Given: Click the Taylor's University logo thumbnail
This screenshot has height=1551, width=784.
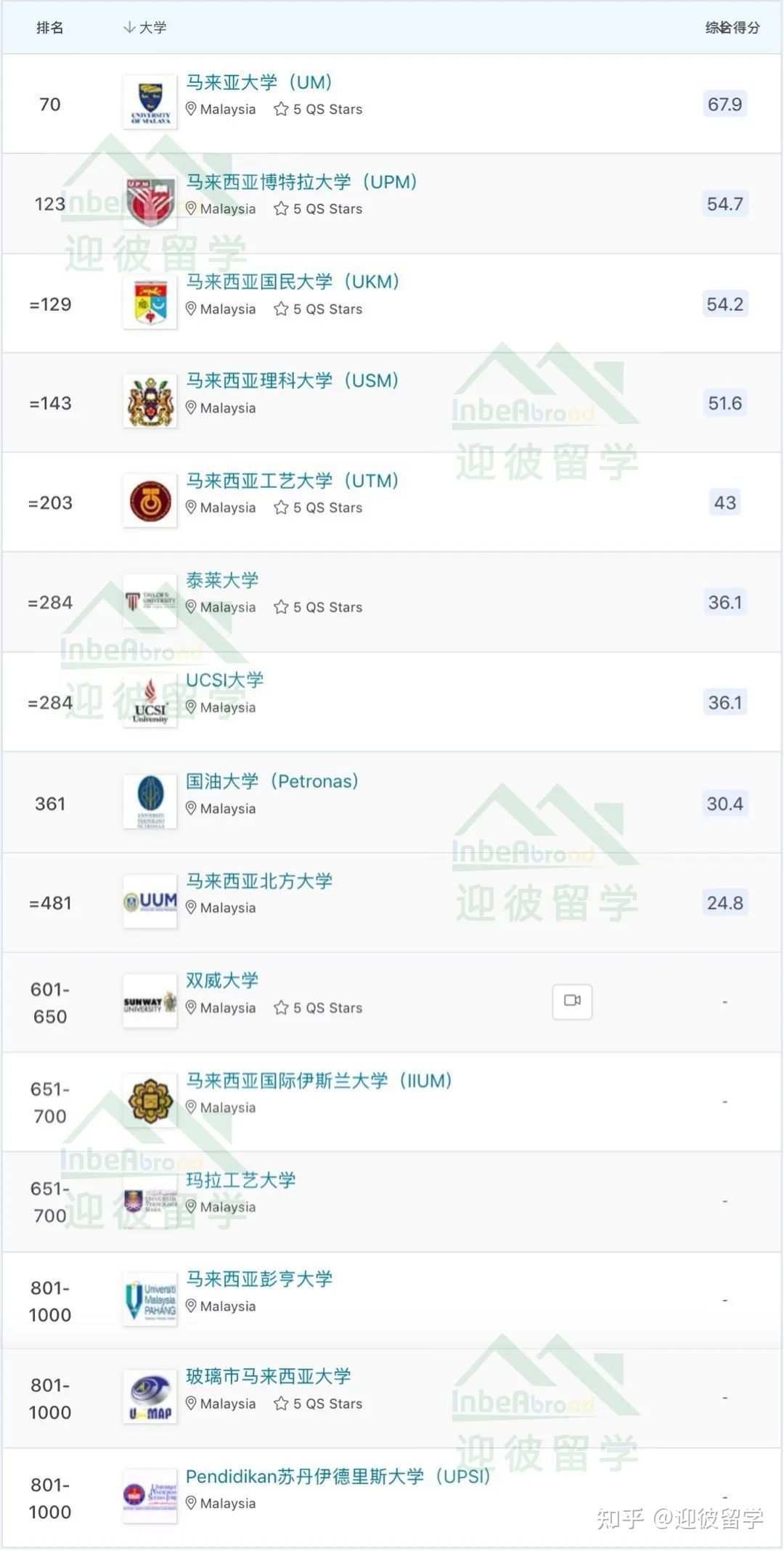Looking at the screenshot, I should point(148,601).
